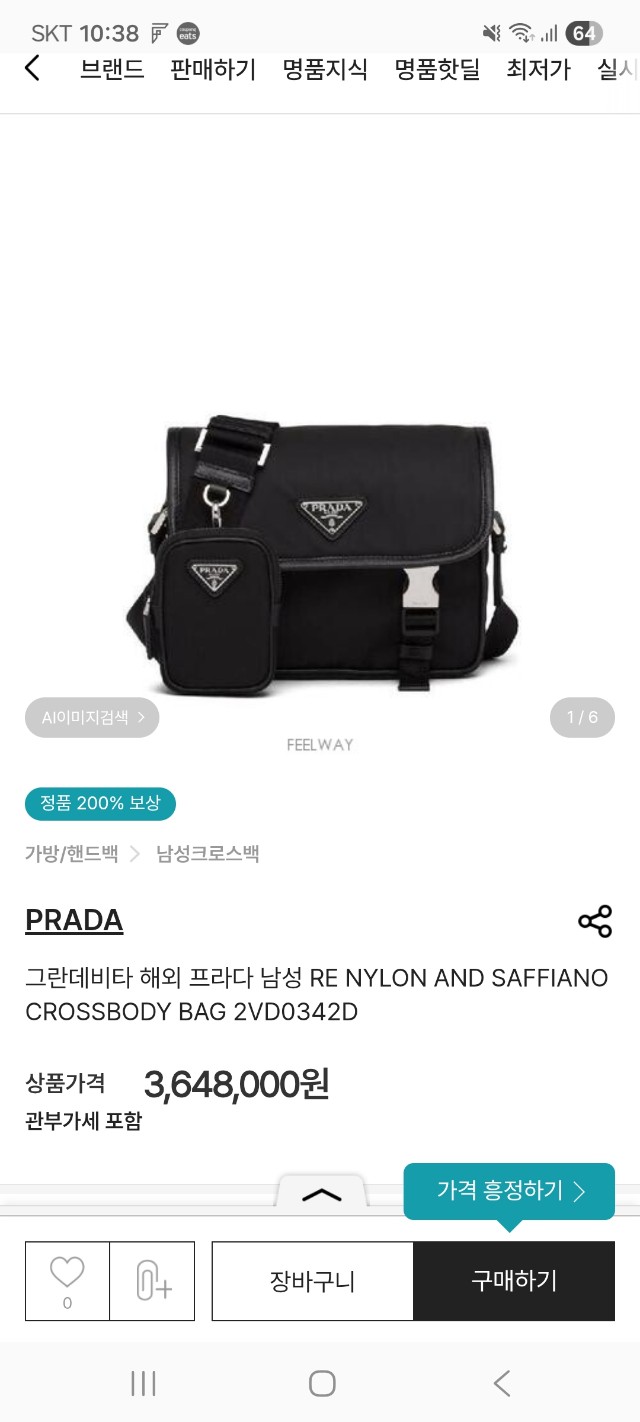The width and height of the screenshot is (640, 1422).
Task: Switch to the 최저가 tab
Action: (x=538, y=69)
